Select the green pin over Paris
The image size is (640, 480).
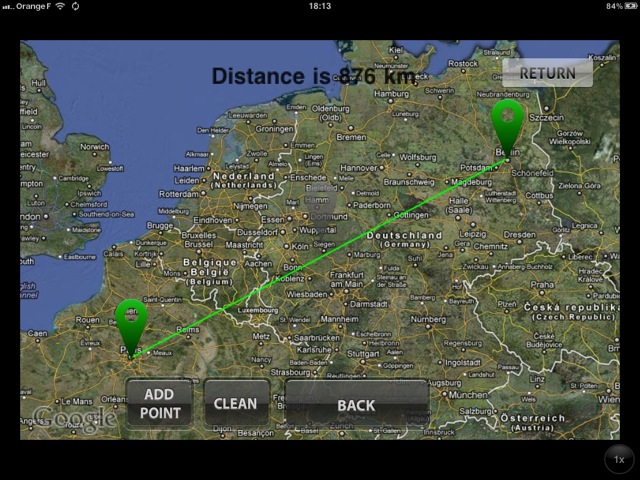coord(131,318)
